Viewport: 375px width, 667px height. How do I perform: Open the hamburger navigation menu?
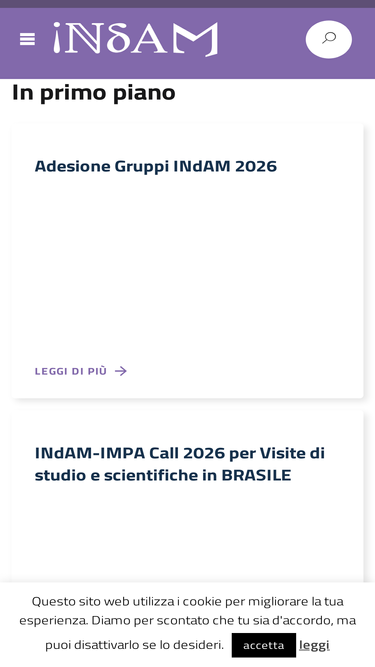27,40
